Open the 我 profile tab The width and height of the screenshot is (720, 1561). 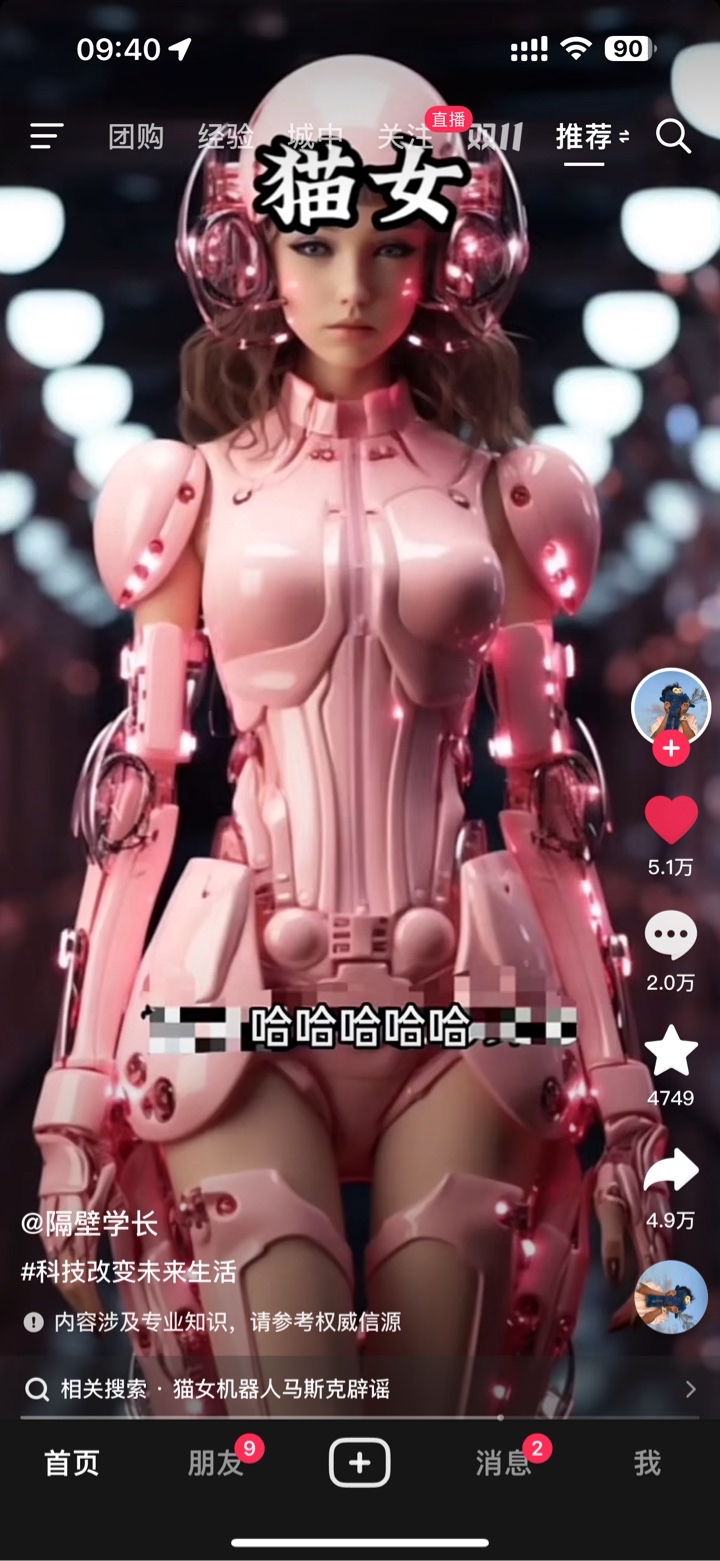(648, 1464)
